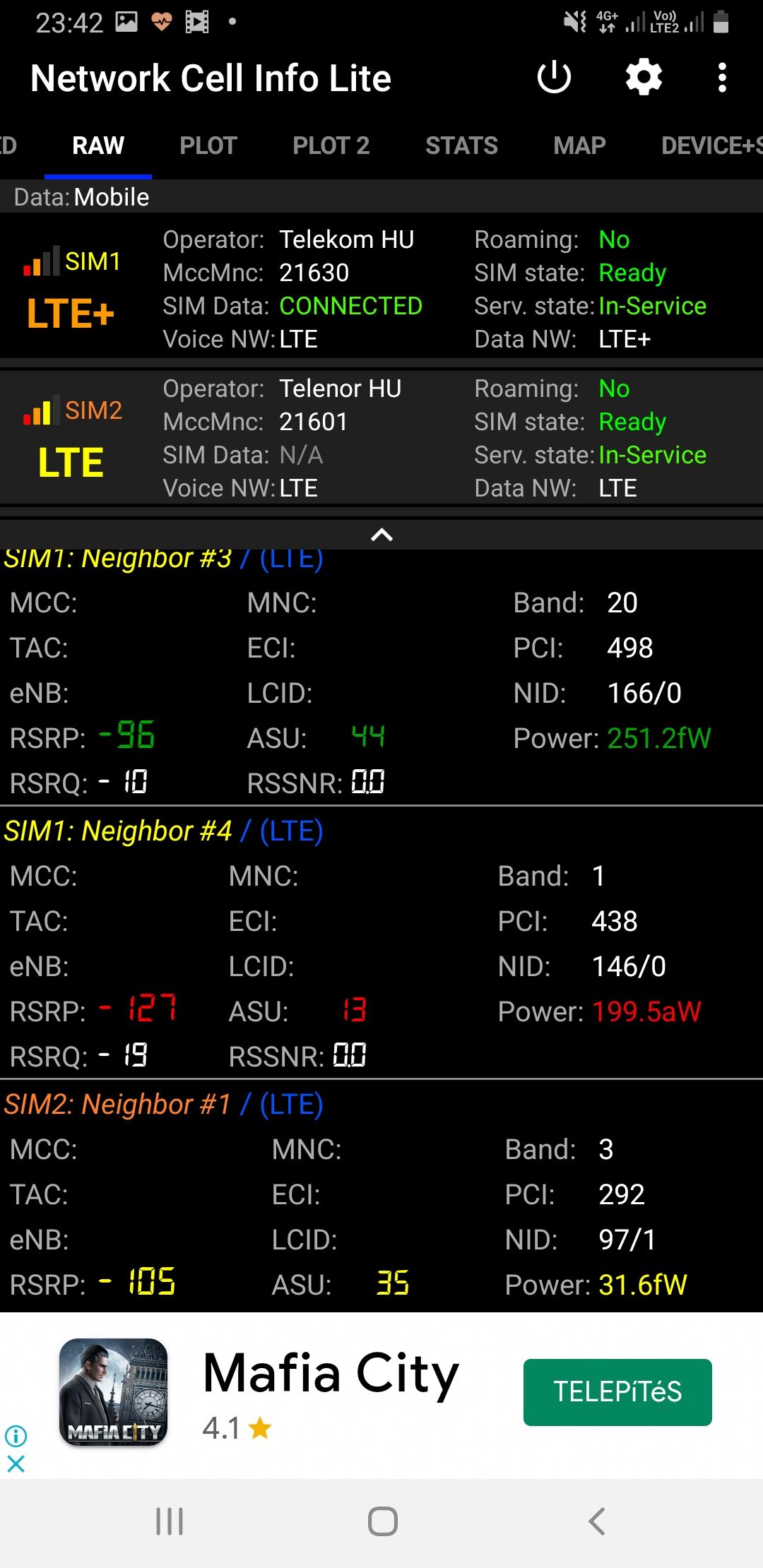This screenshot has height=1568, width=763.
Task: Open the ad info icon
Action: coord(16,1436)
